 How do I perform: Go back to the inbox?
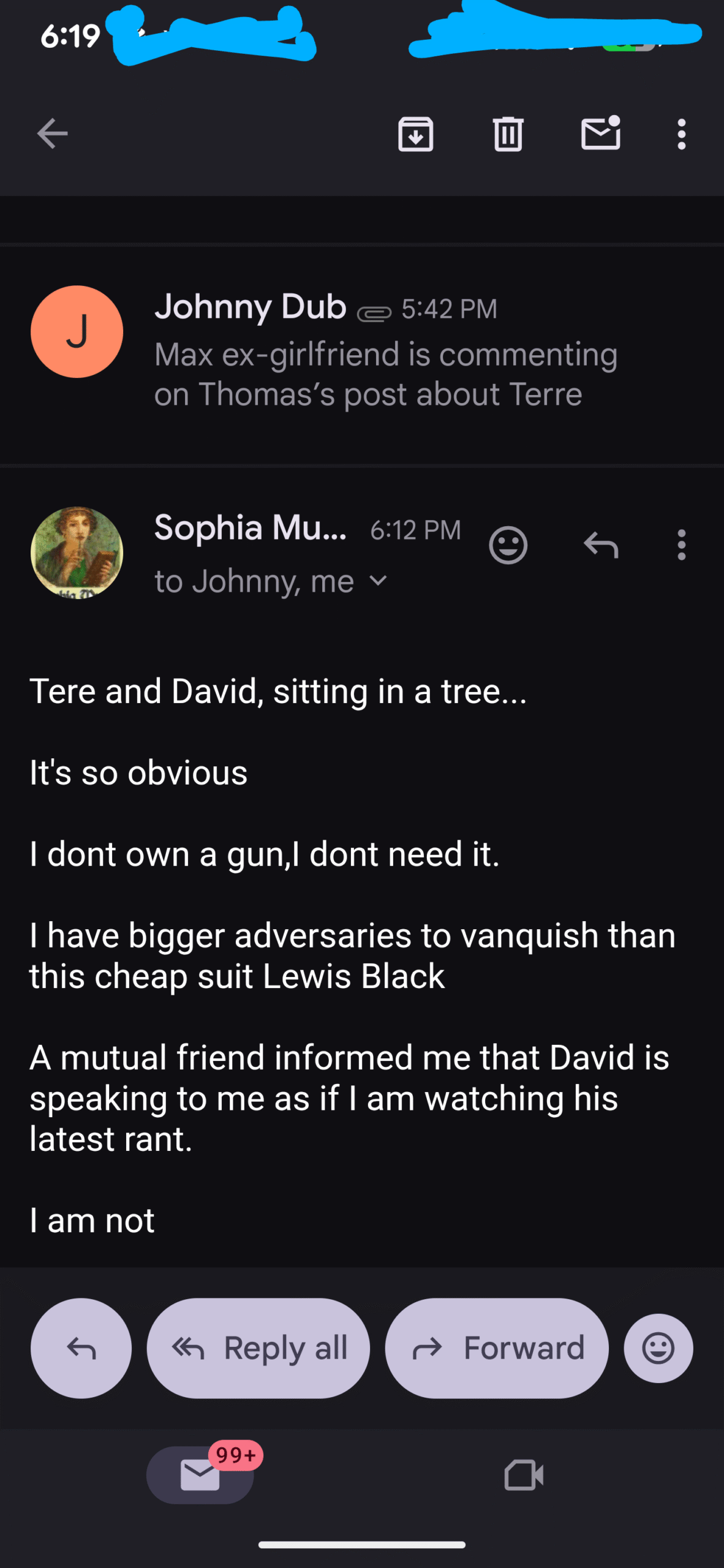(52, 134)
